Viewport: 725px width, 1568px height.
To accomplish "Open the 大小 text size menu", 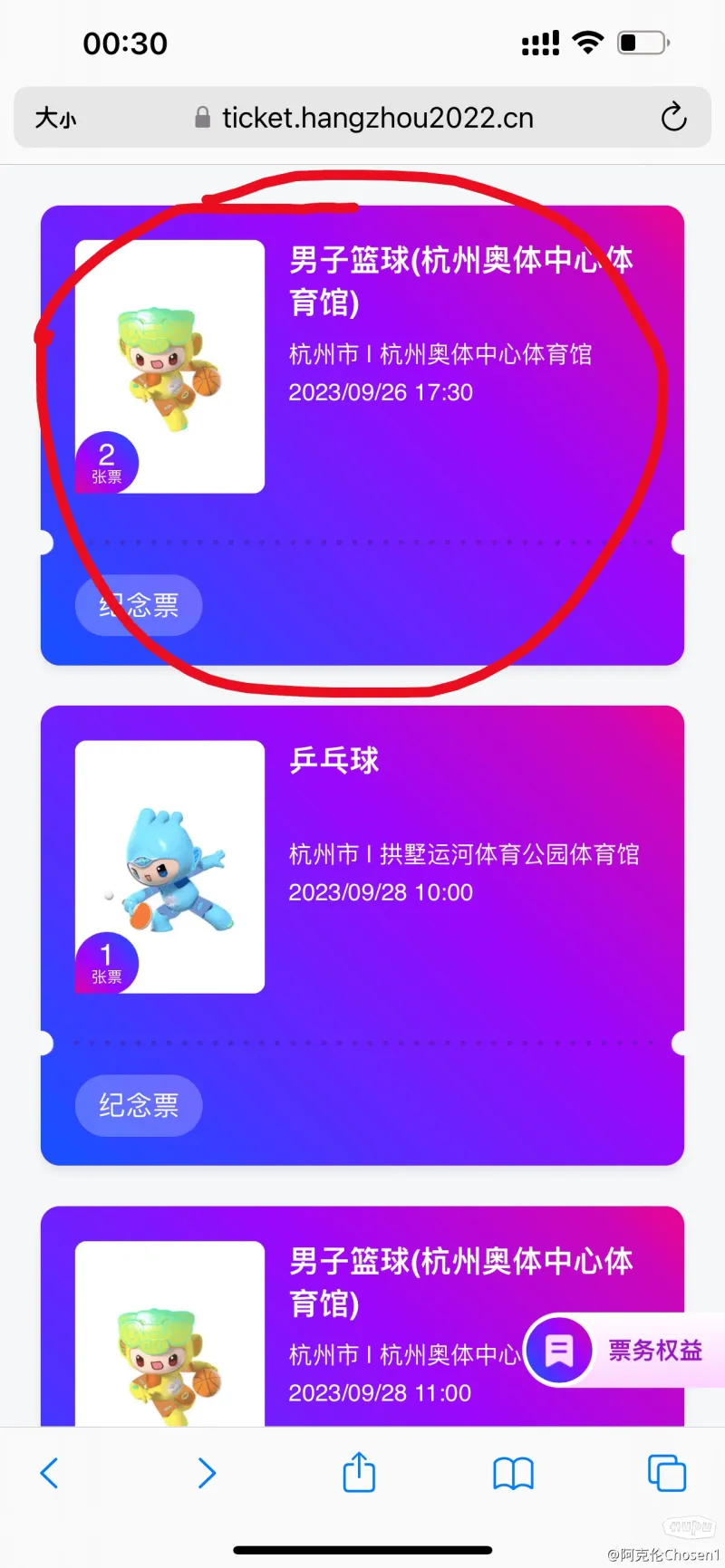I will coord(55,118).
